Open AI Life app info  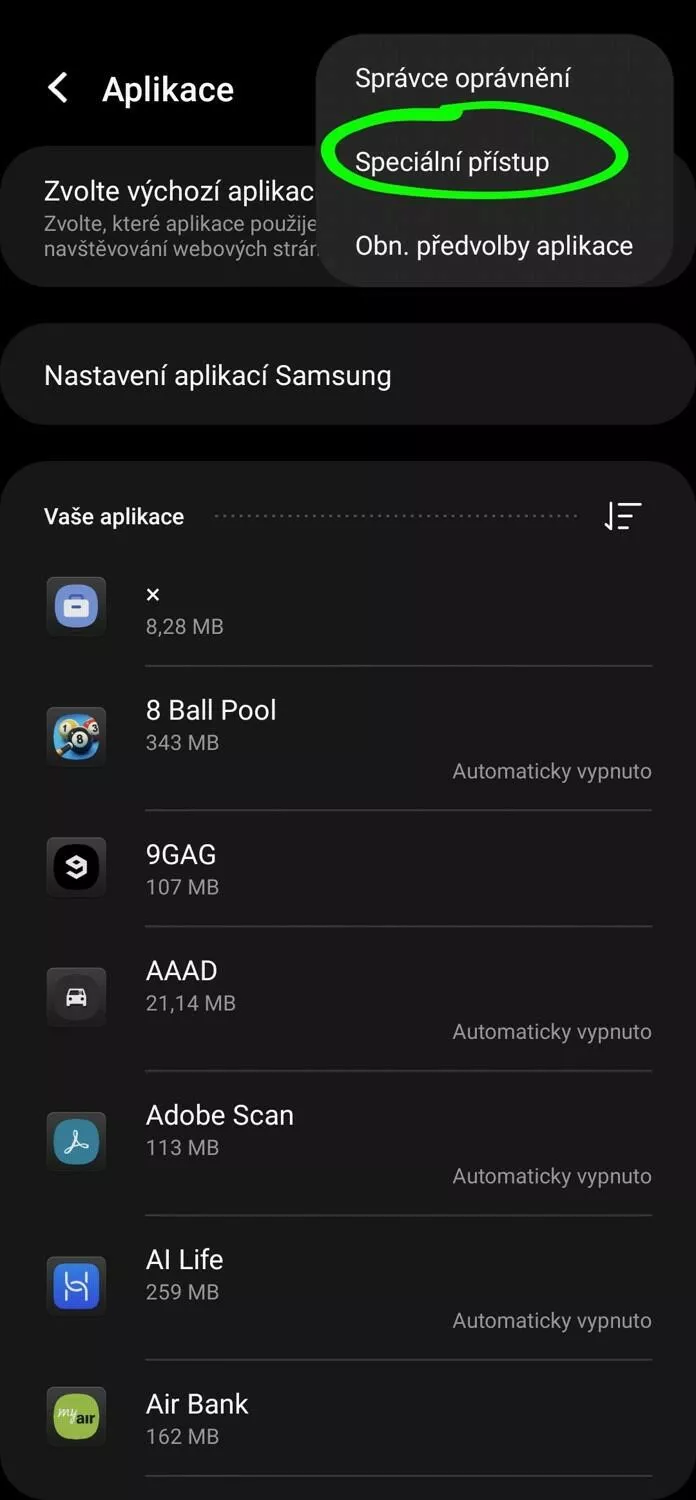(348, 1287)
